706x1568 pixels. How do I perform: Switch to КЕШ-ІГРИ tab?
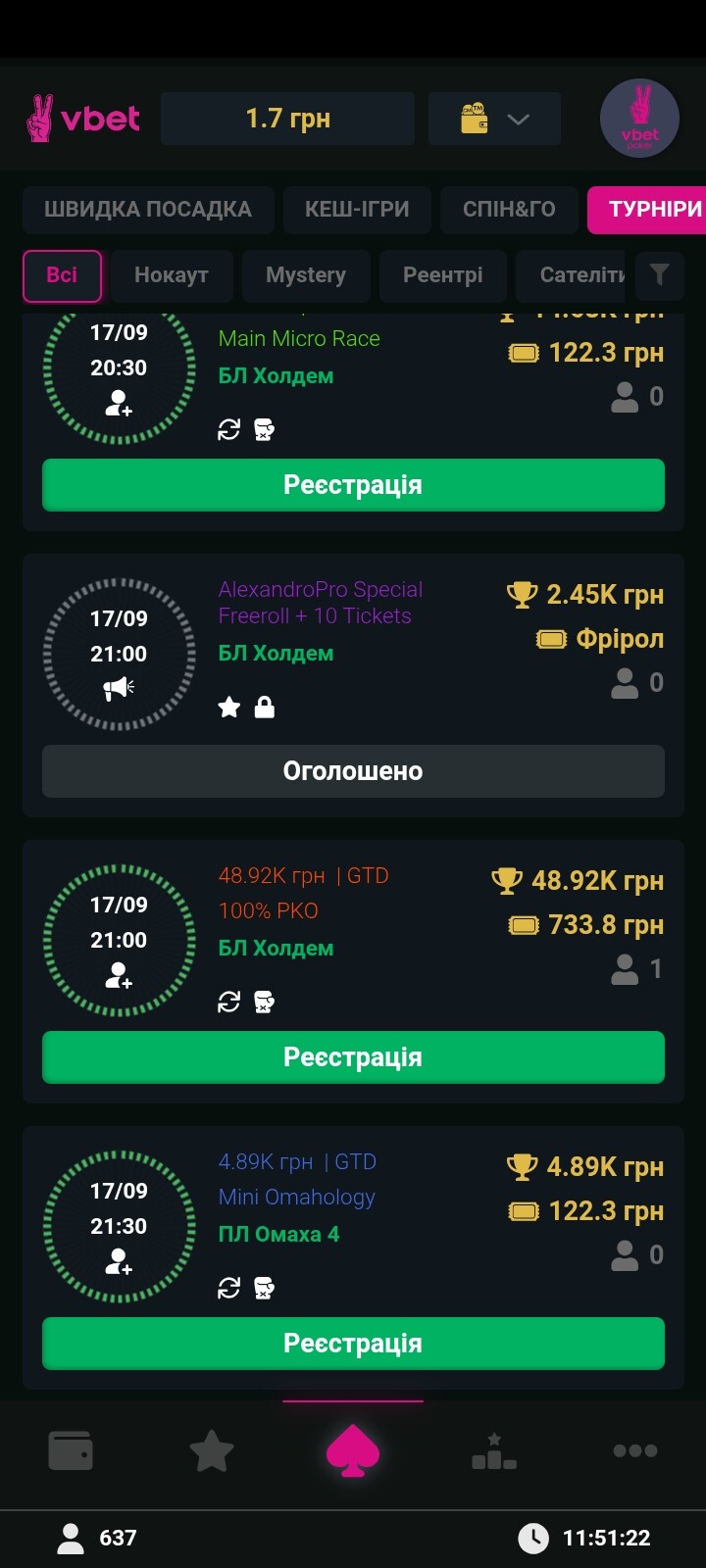click(357, 210)
